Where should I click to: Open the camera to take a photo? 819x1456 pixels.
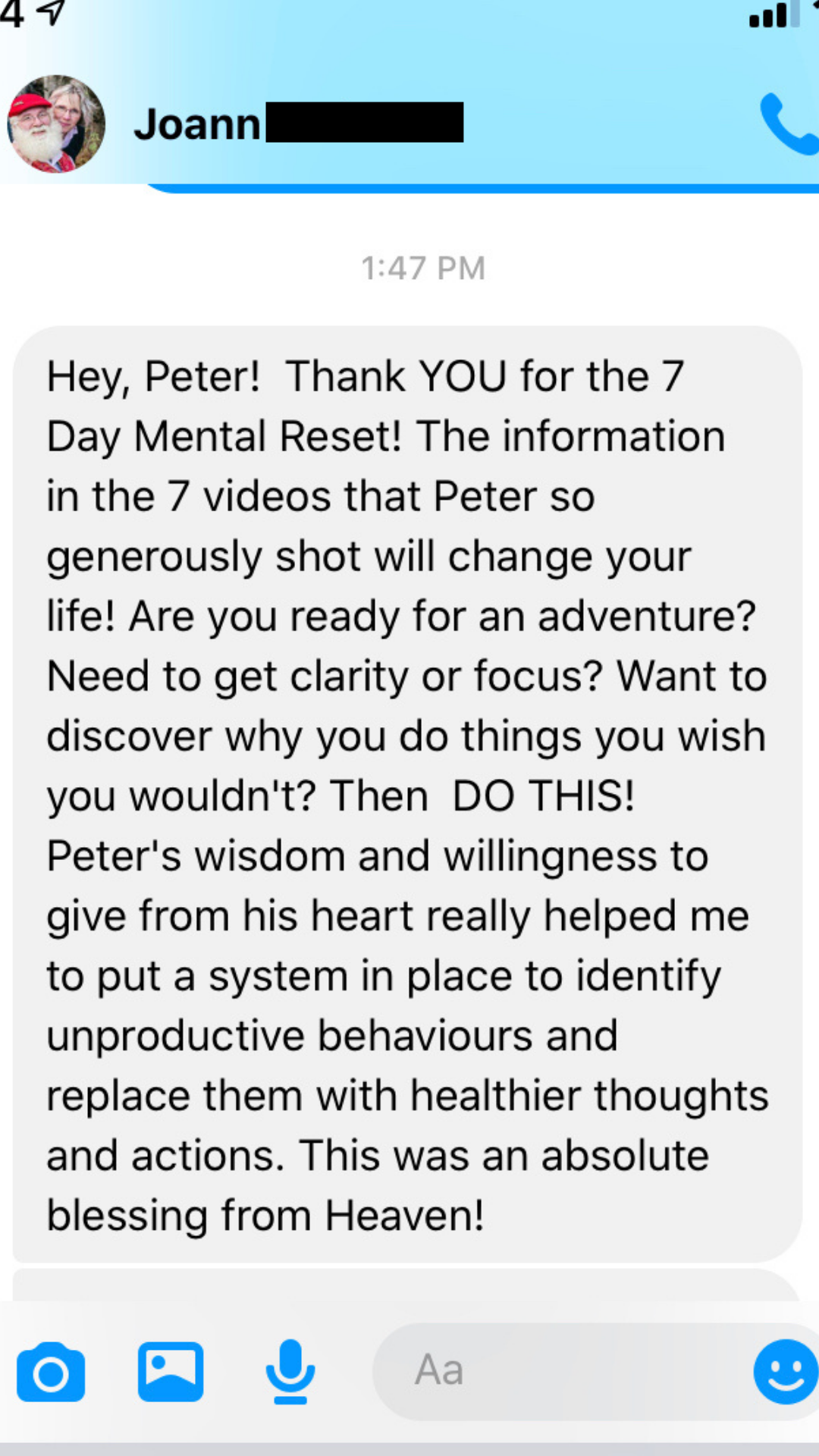[51, 1372]
